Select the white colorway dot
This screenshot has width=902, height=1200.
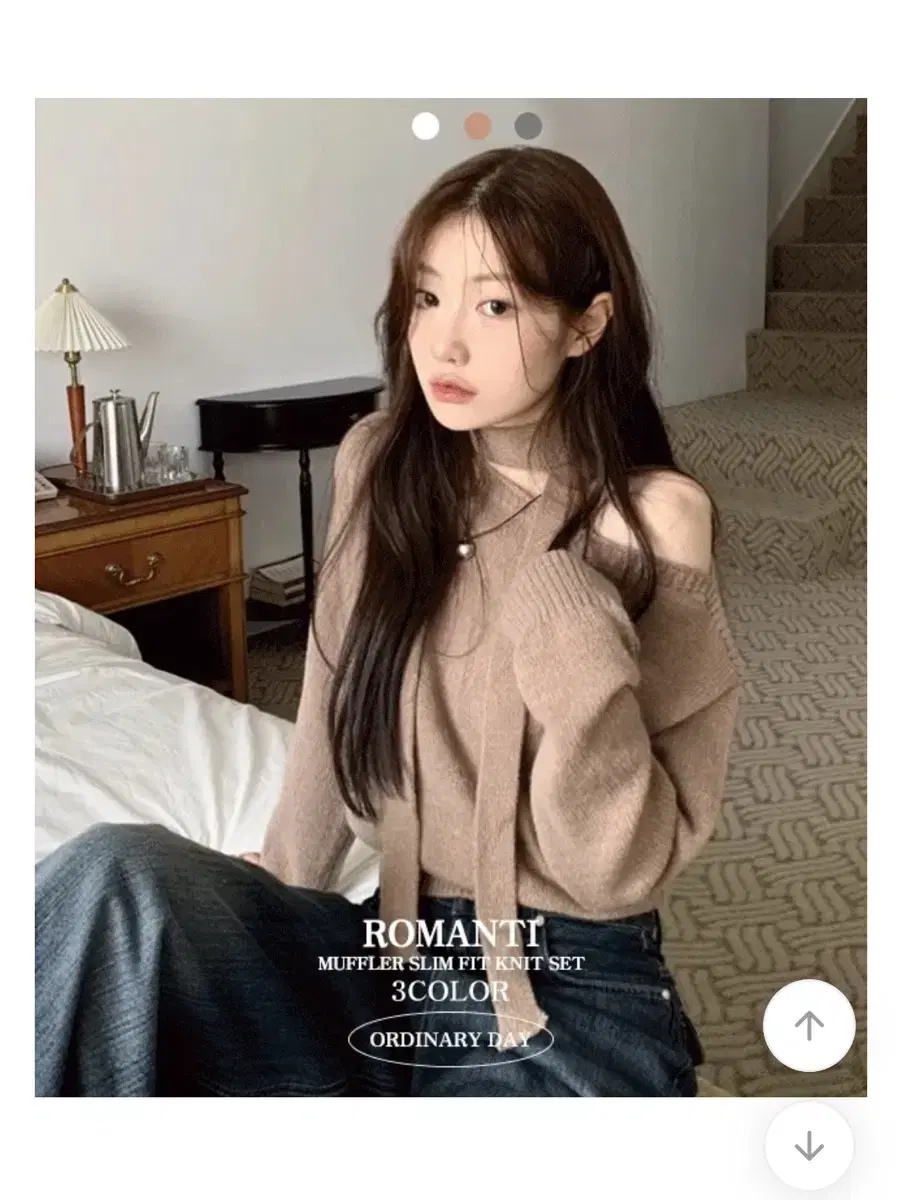(x=428, y=127)
